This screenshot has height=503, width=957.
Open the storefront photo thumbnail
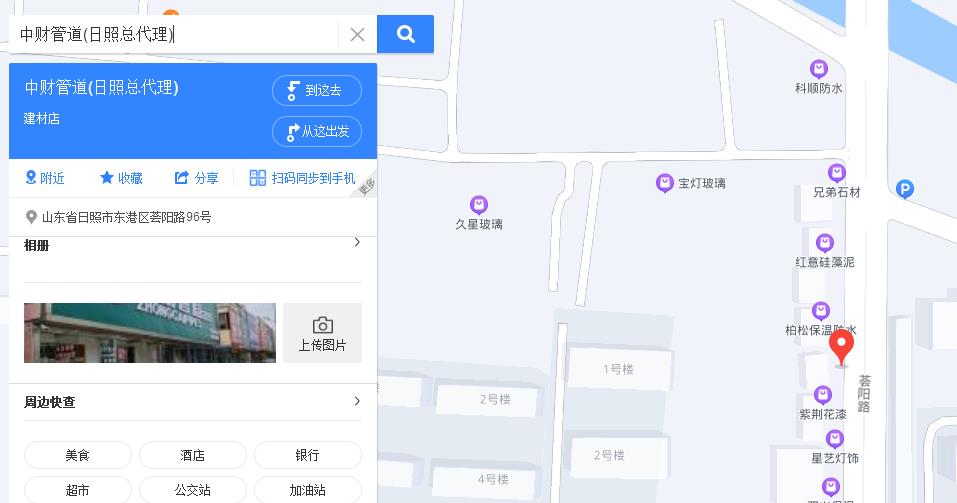150,333
